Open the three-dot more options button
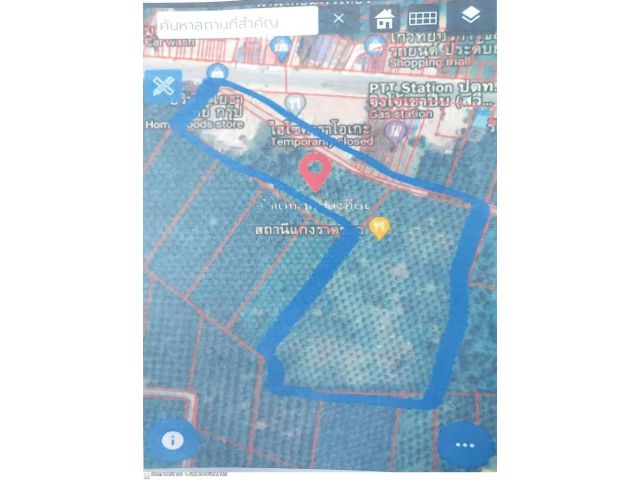Image resolution: width=640 pixels, height=480 pixels. tap(464, 444)
